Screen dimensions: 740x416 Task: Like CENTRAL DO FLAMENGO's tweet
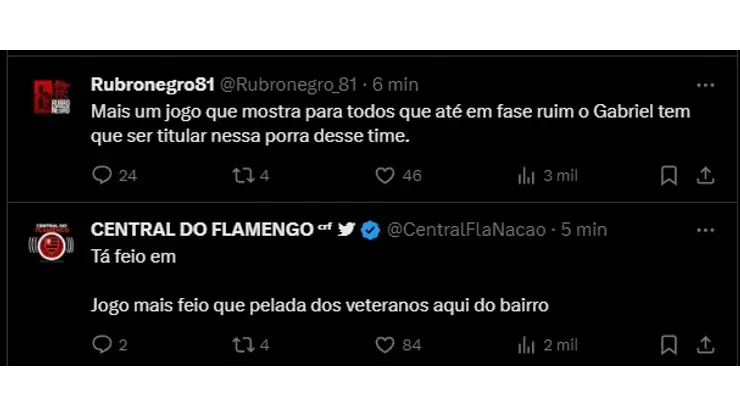[x=385, y=344]
